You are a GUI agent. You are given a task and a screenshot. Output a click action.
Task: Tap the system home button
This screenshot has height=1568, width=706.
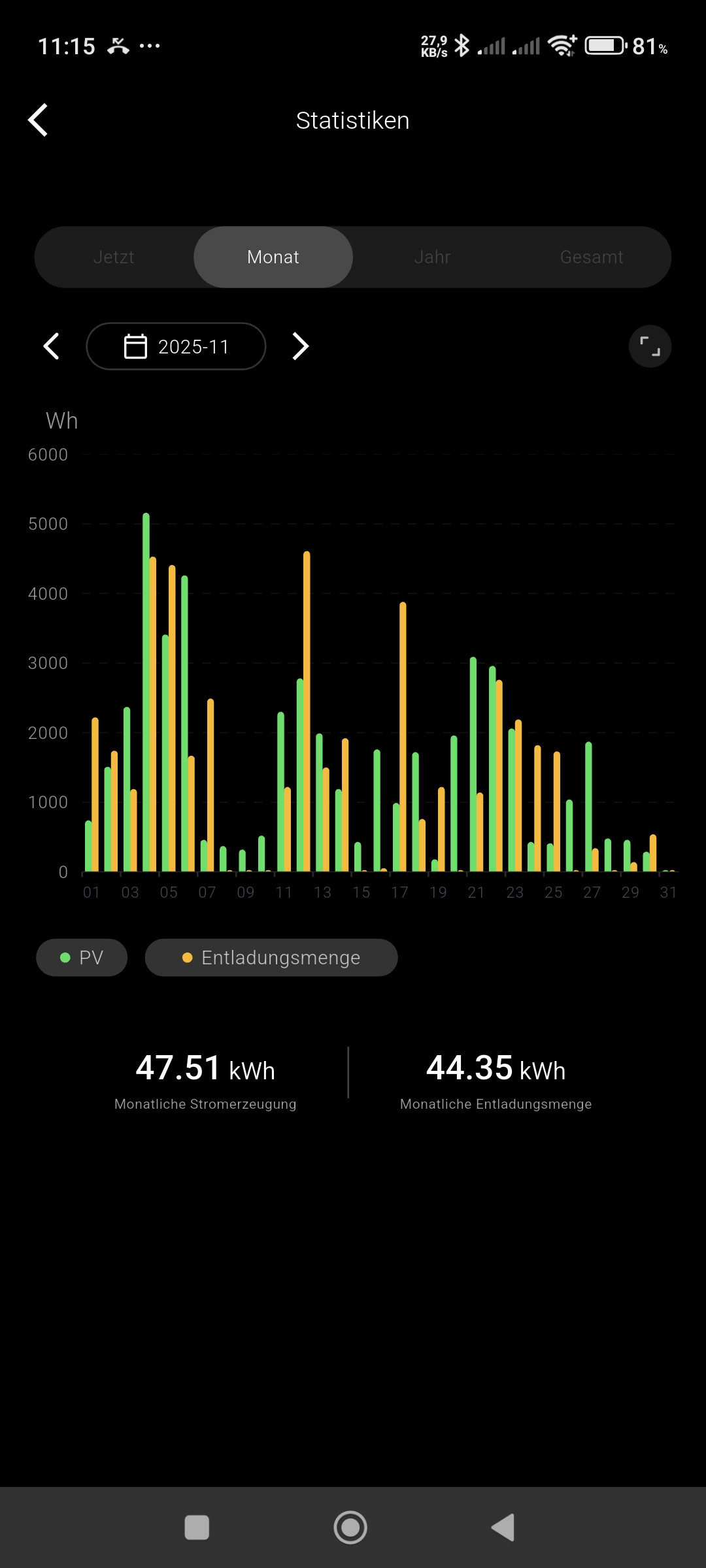(350, 1527)
